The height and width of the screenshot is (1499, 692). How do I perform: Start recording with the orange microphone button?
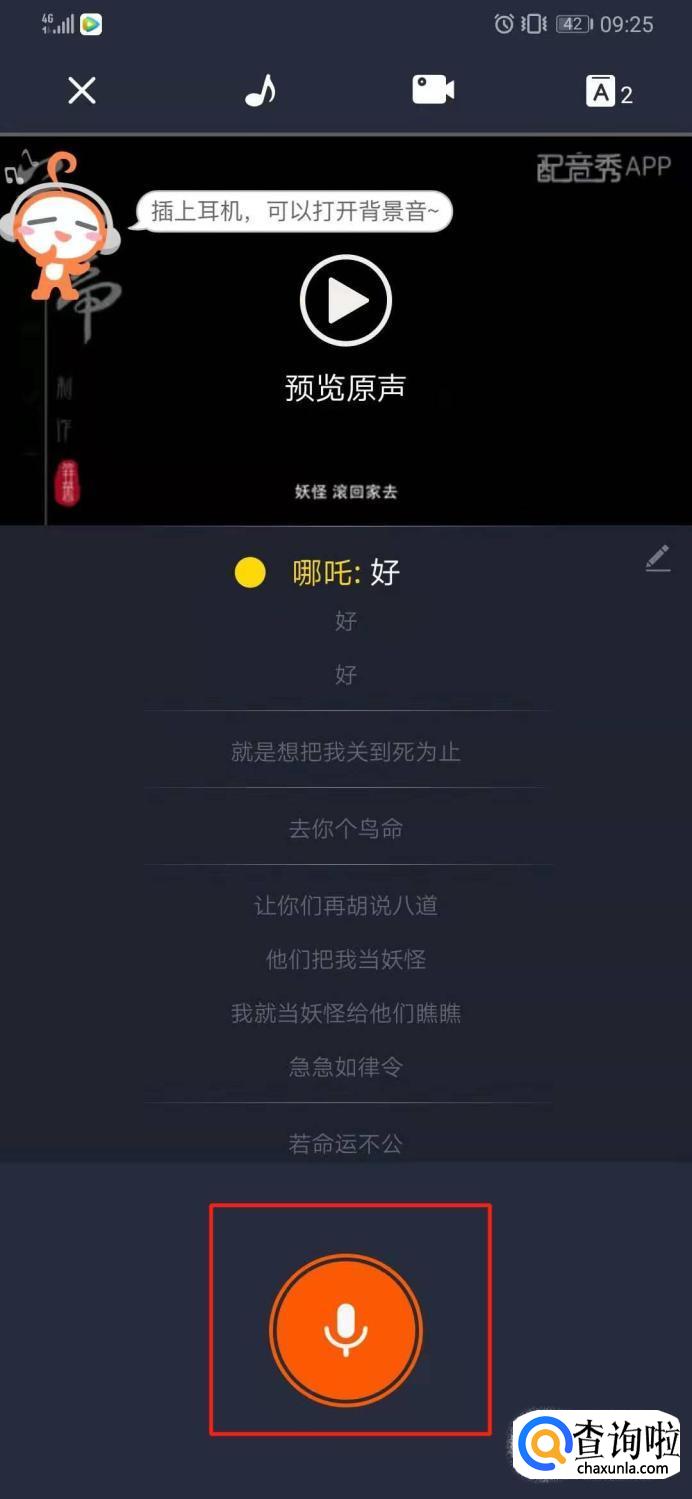346,1330
